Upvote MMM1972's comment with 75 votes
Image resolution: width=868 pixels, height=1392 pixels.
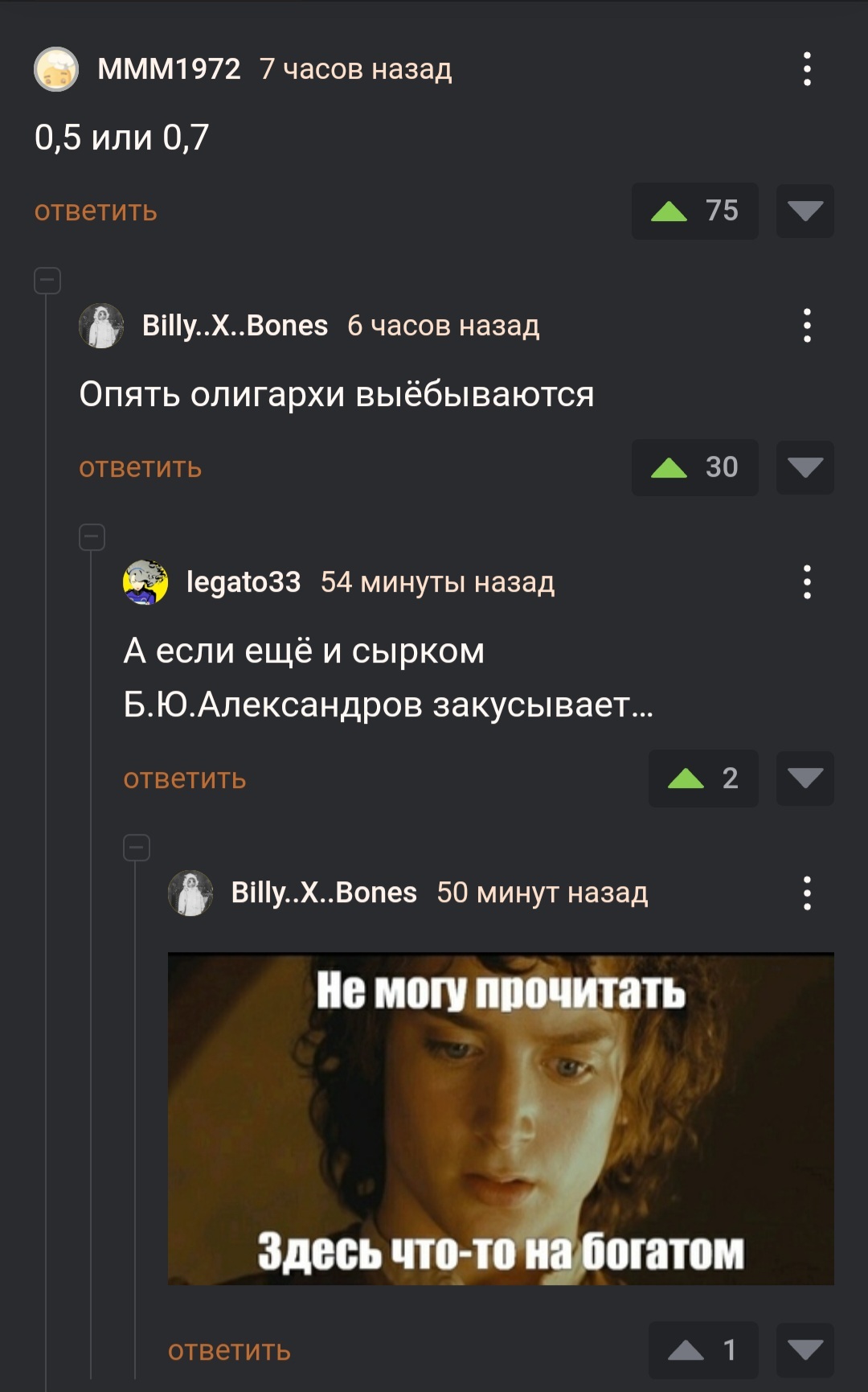tap(669, 211)
